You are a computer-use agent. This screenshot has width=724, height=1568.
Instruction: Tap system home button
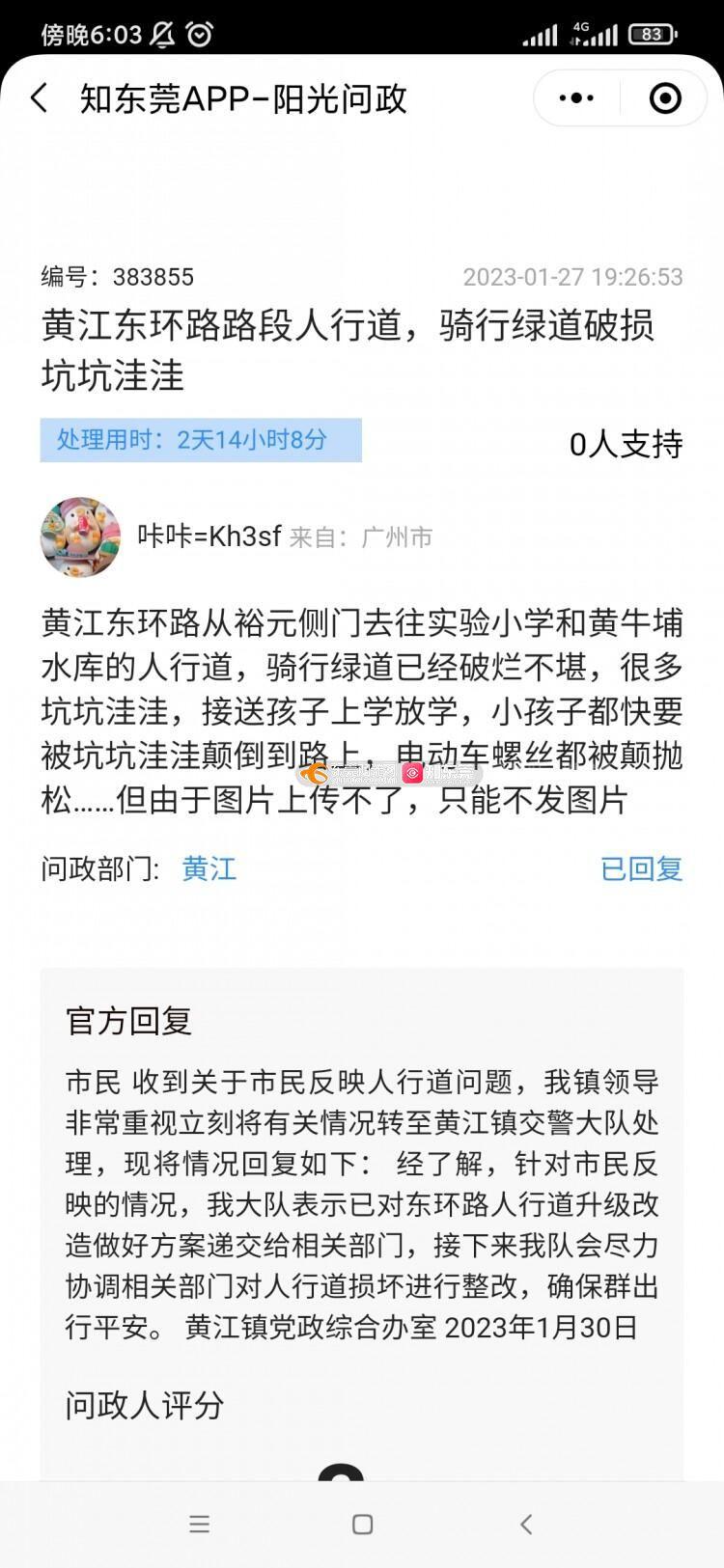(x=362, y=1525)
